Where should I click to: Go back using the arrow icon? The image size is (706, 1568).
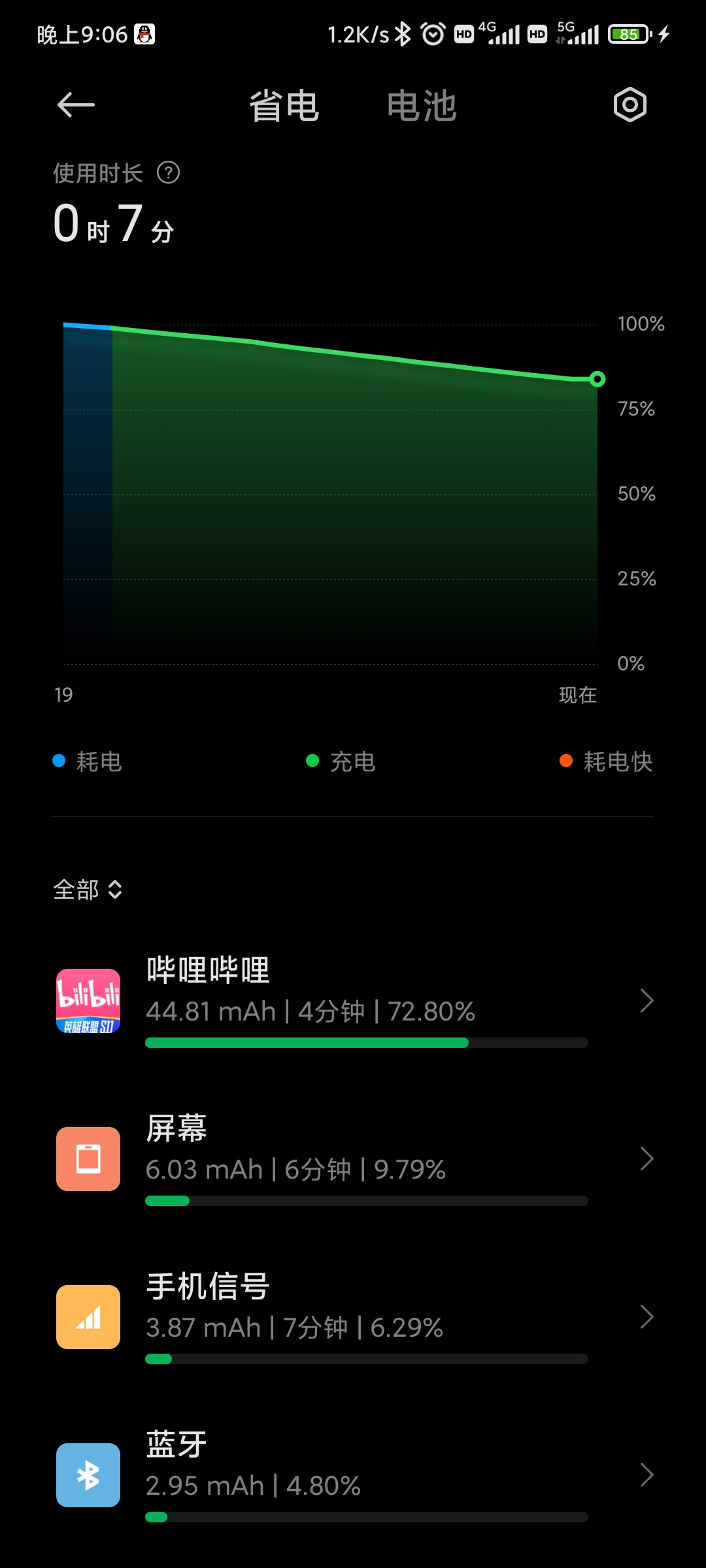[76, 105]
